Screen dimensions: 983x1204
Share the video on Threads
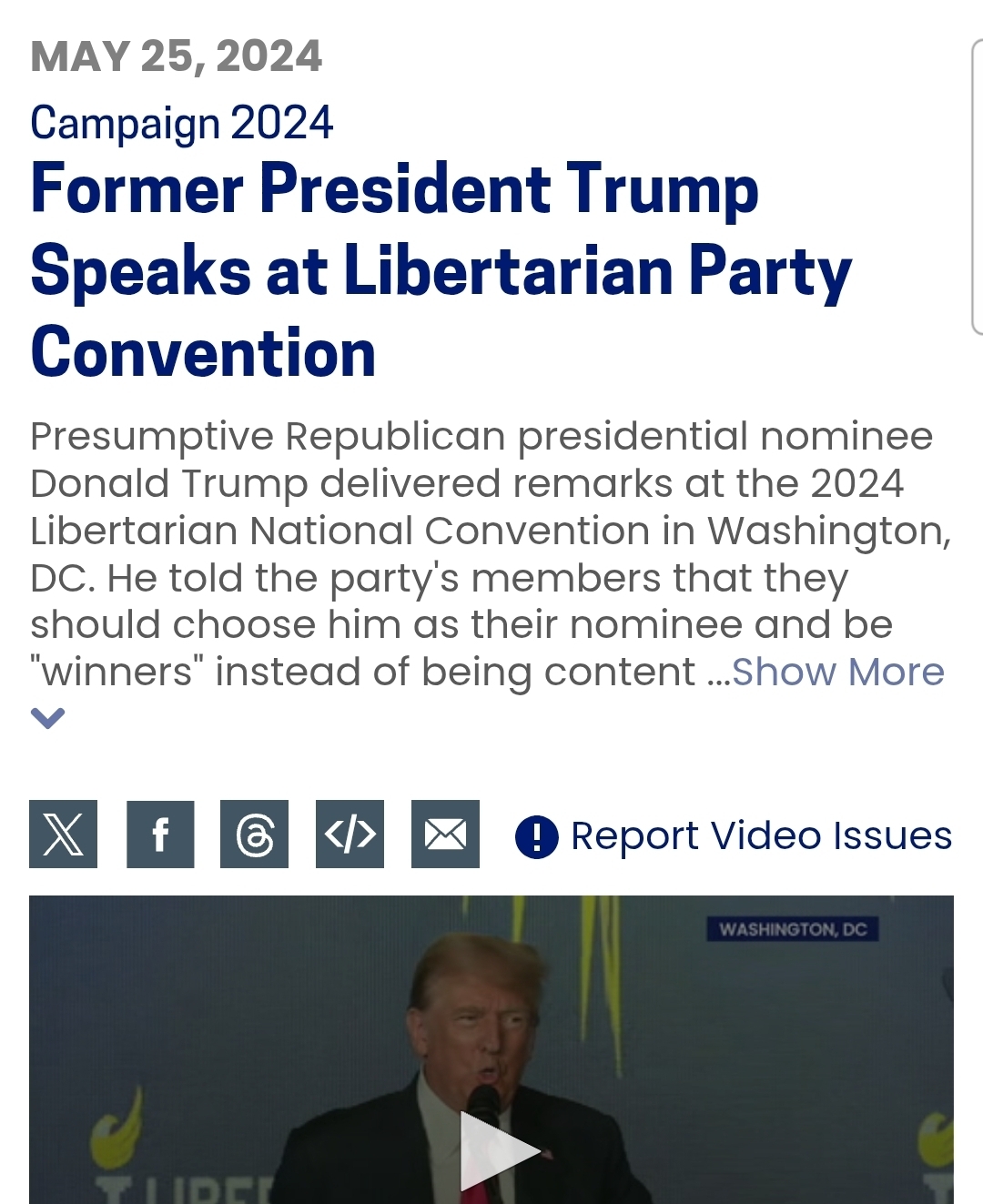255,834
